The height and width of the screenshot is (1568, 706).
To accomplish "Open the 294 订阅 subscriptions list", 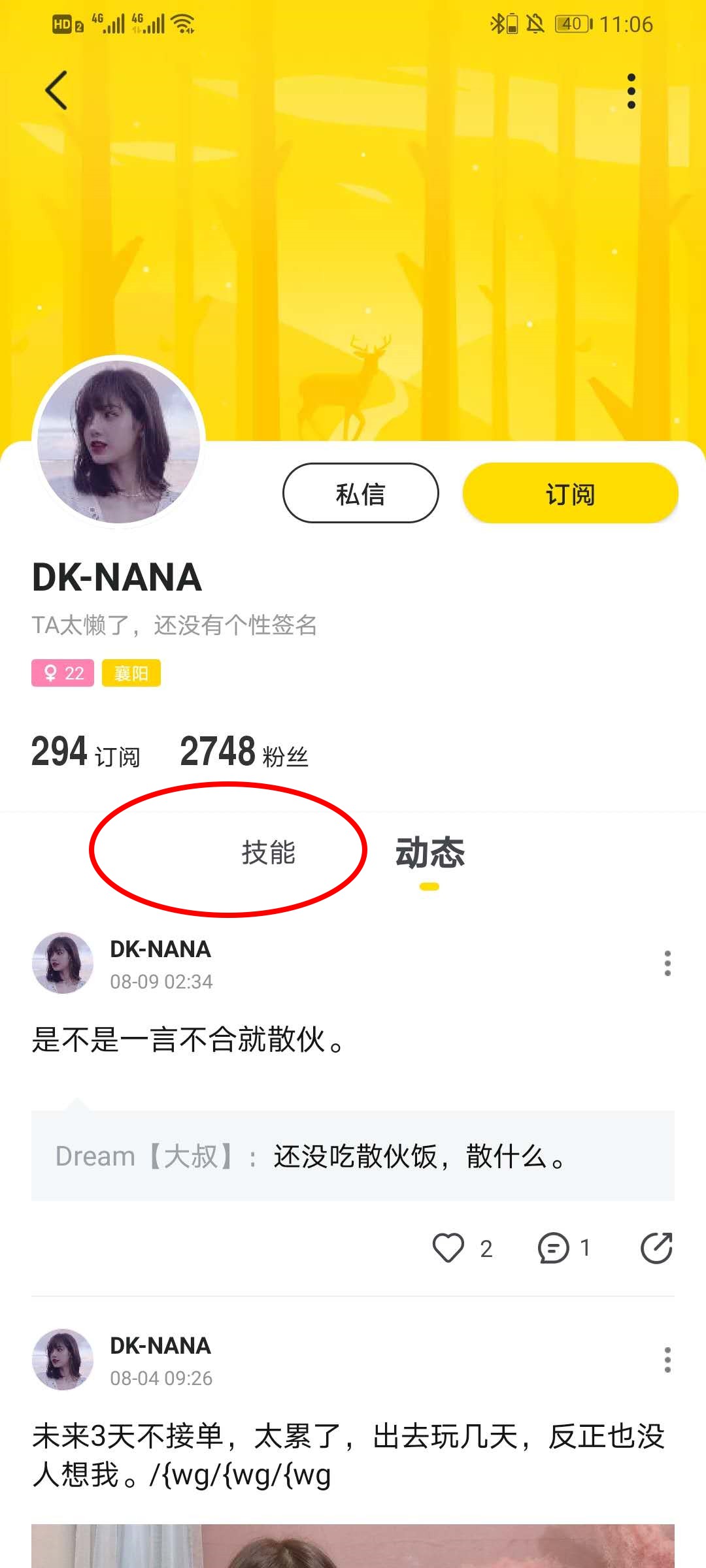I will tap(86, 753).
